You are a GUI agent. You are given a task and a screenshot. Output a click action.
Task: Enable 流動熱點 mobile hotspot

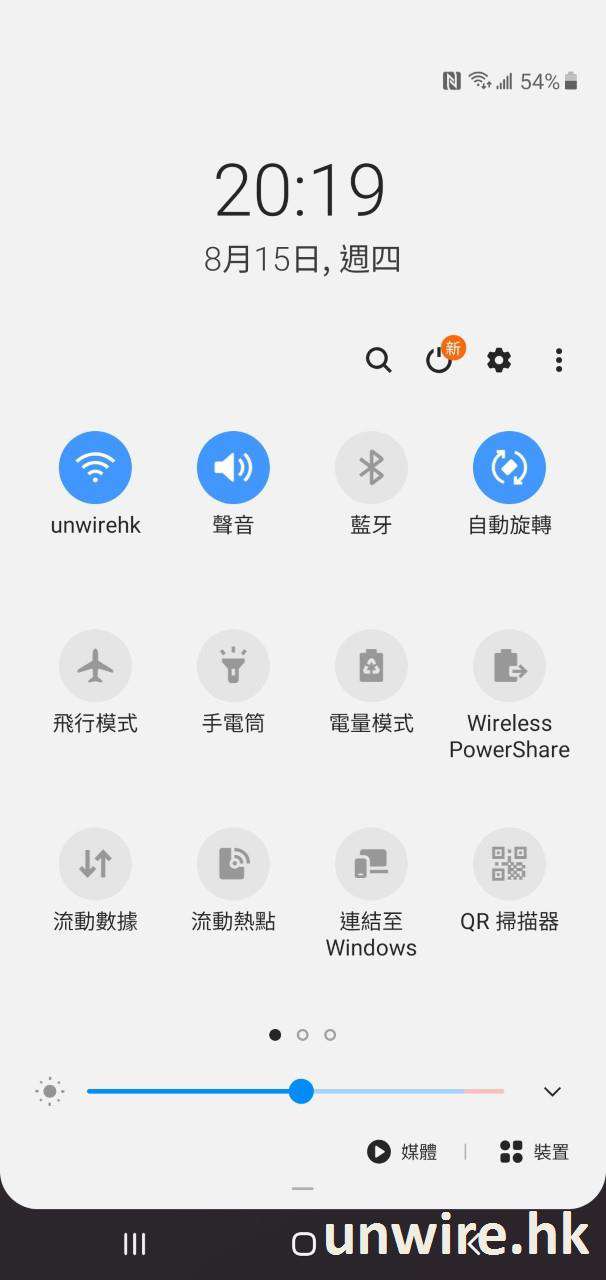(x=233, y=863)
